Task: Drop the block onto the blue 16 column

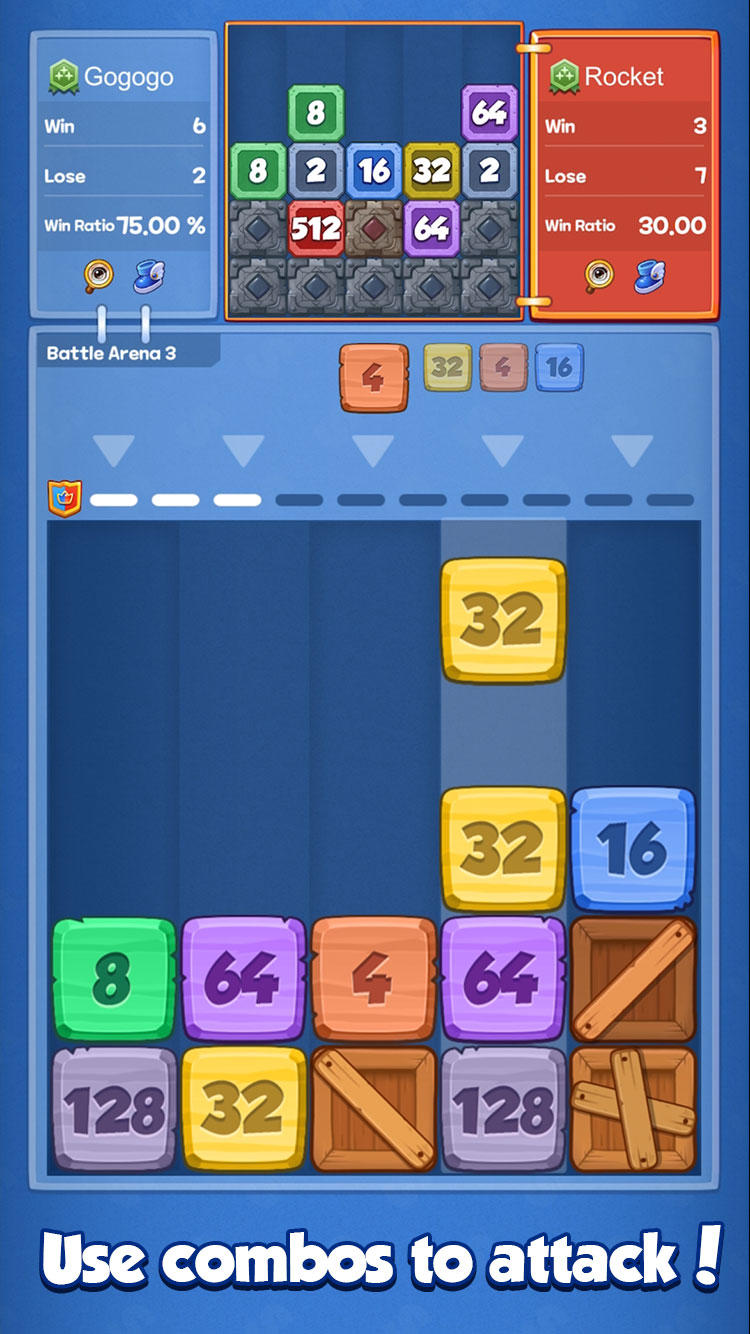Action: point(633,849)
